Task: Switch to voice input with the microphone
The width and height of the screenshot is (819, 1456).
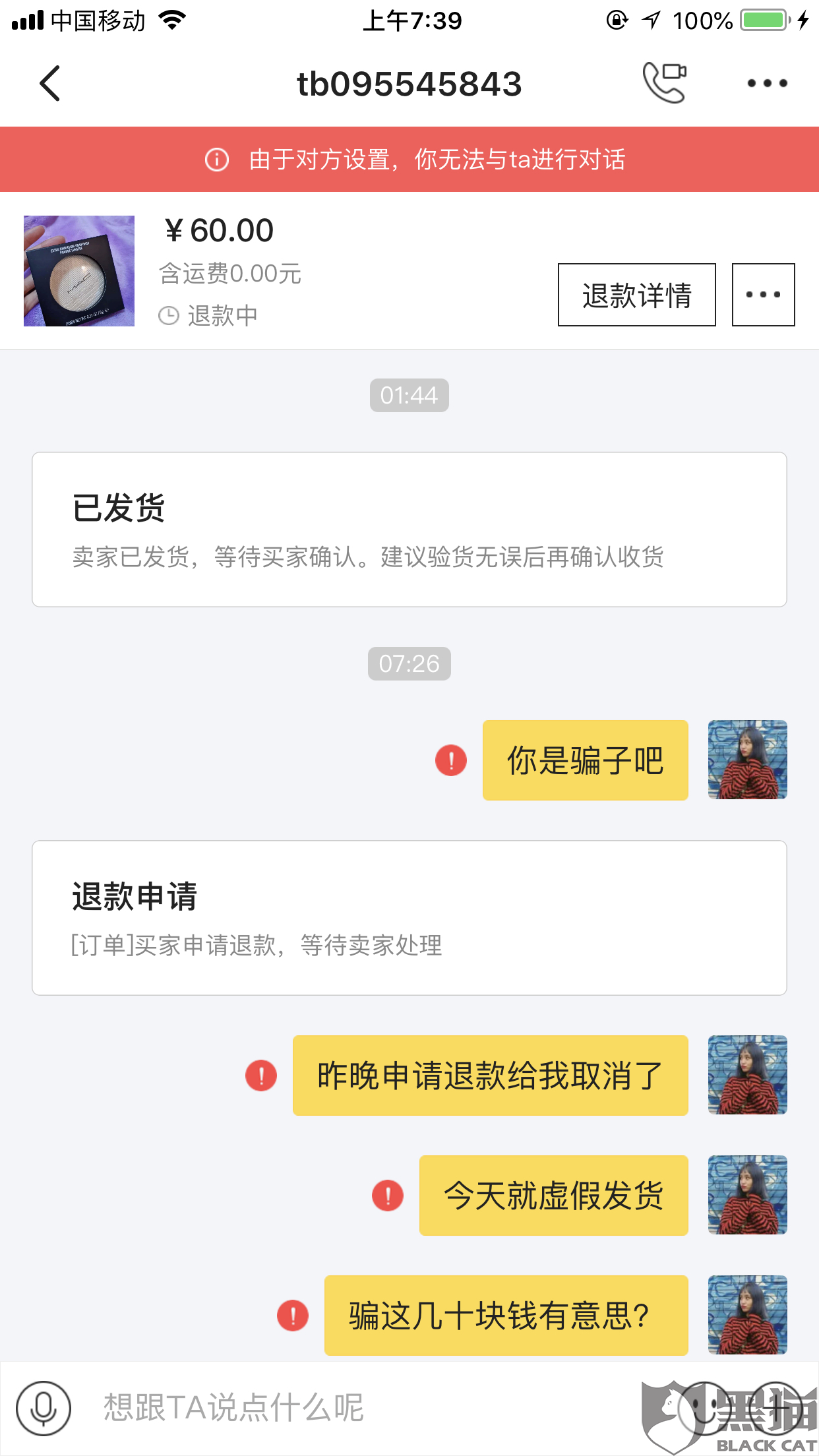Action: pyautogui.click(x=44, y=1408)
